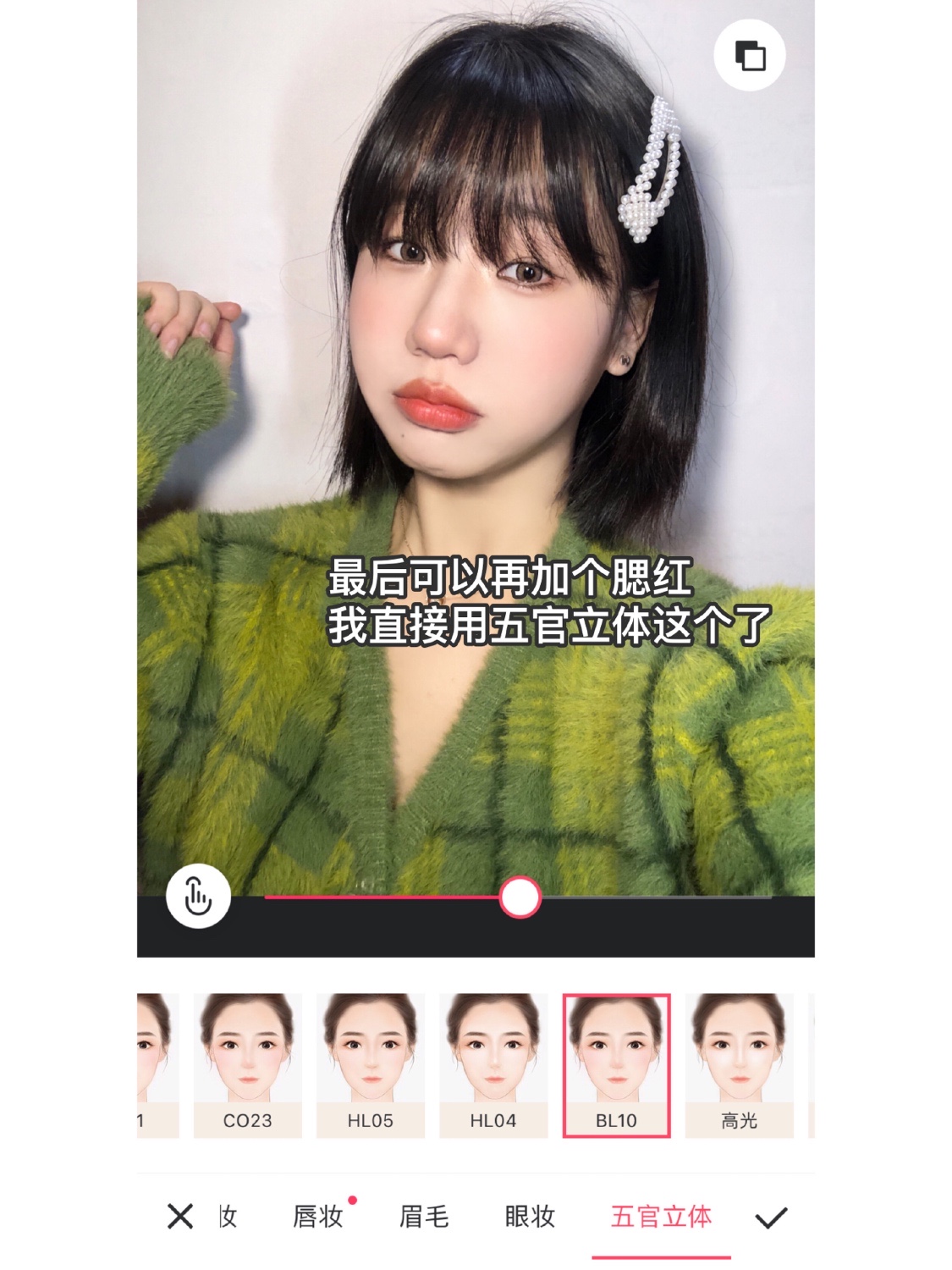Select the HL05 highlight preset
The image size is (952, 1270).
pyautogui.click(x=370, y=1064)
